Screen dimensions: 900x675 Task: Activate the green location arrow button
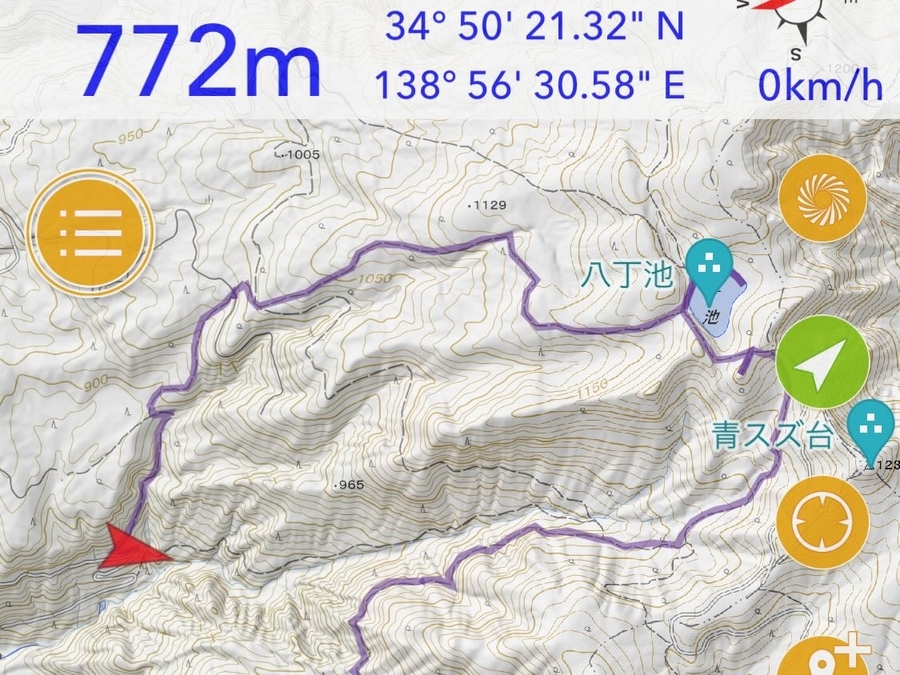[x=822, y=362]
